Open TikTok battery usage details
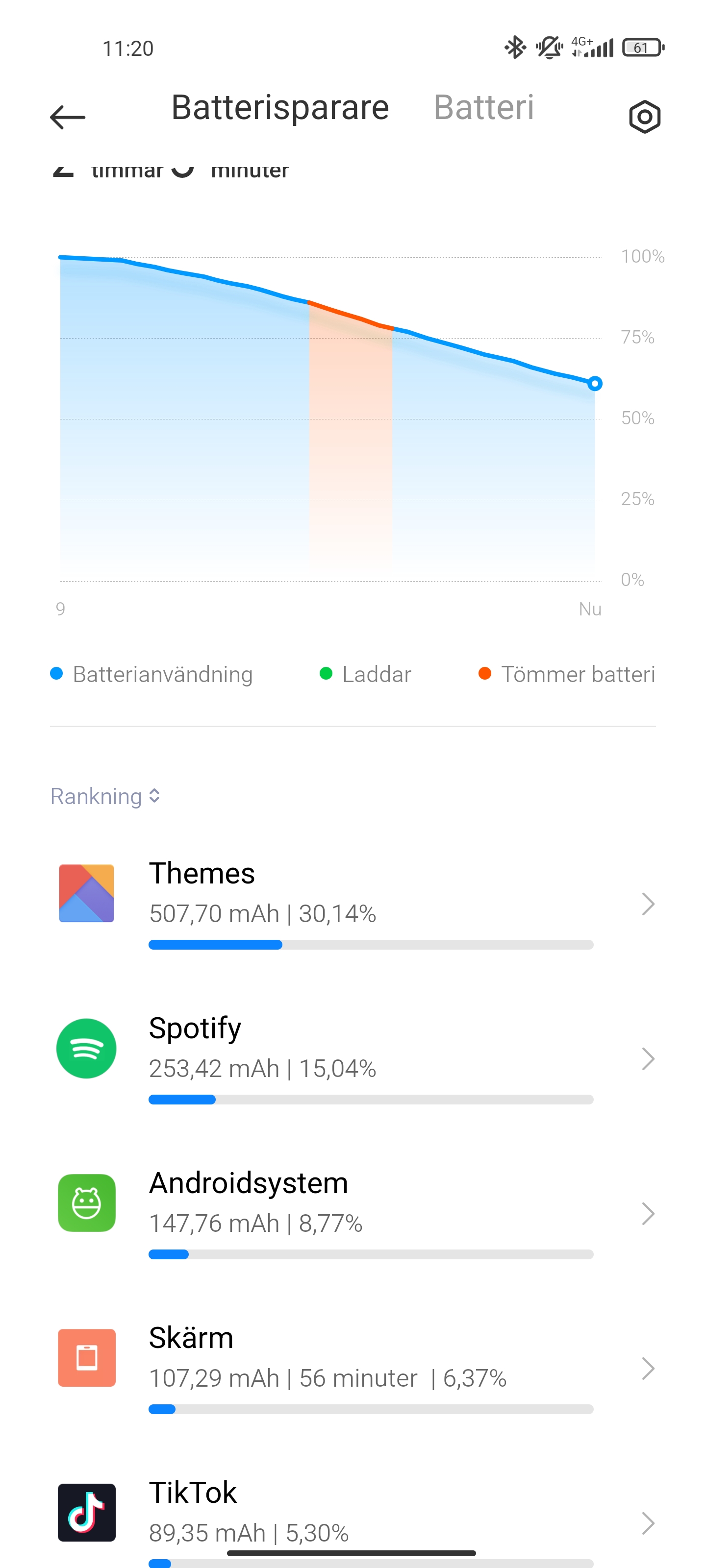 click(353, 1516)
